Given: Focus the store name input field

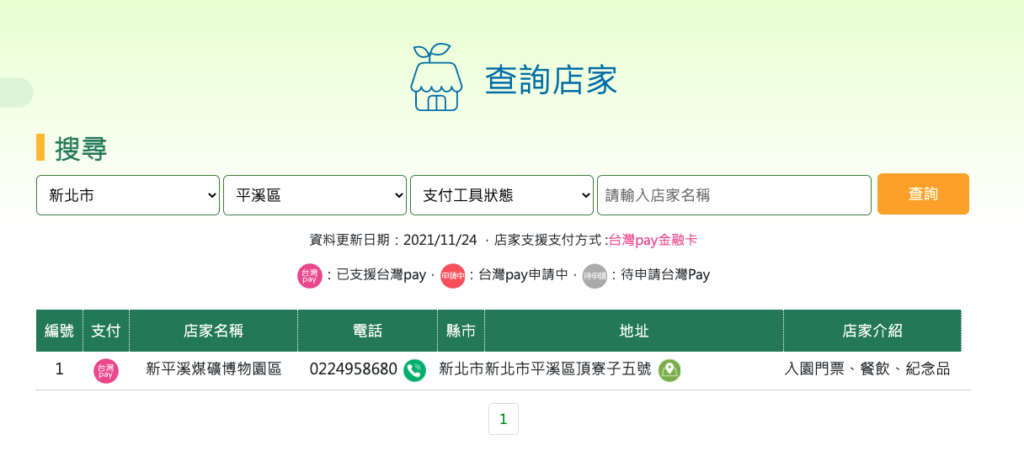Looking at the screenshot, I should coord(733,195).
